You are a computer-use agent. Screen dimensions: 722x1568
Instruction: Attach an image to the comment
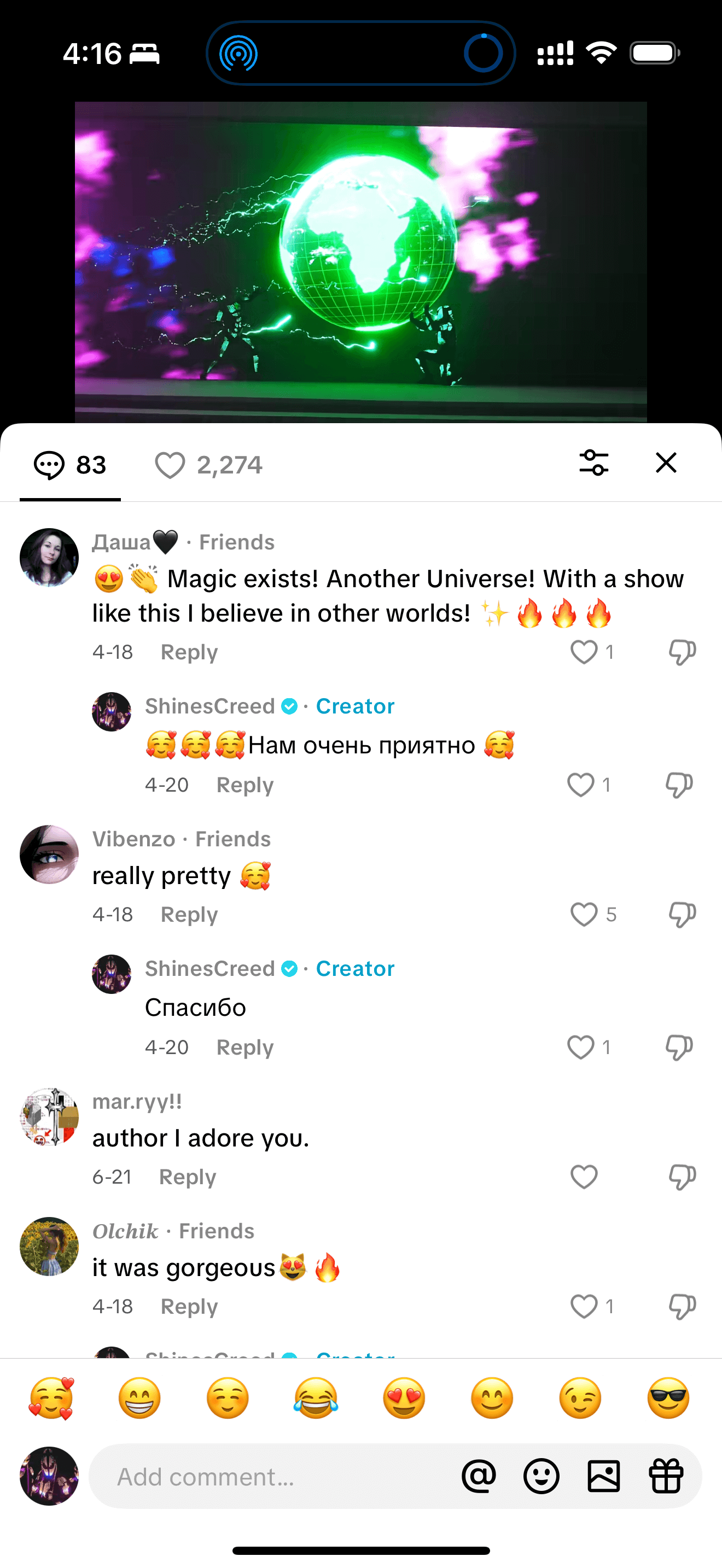[603, 1477]
